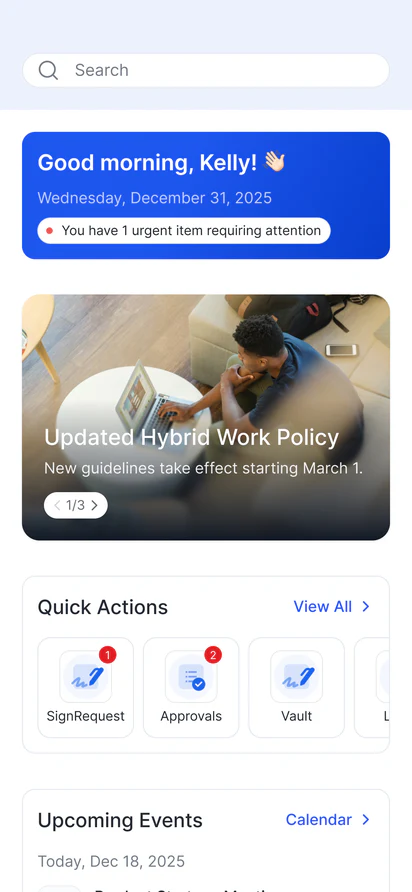Open SignRequest quick action

85,687
